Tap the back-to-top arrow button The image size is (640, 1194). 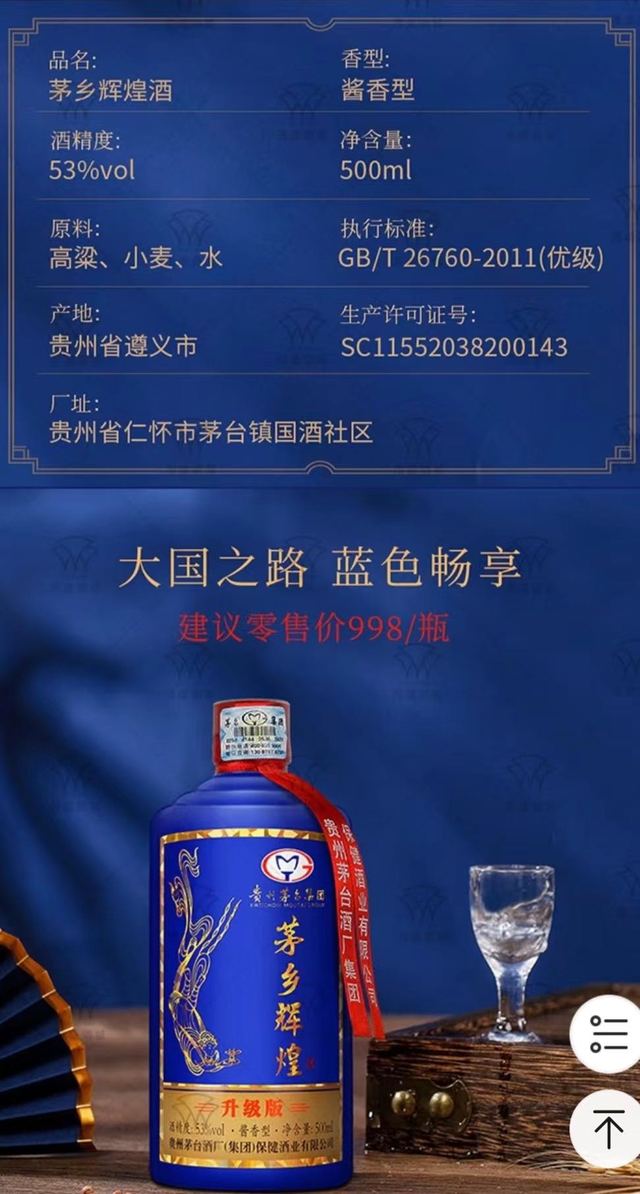[608, 1128]
